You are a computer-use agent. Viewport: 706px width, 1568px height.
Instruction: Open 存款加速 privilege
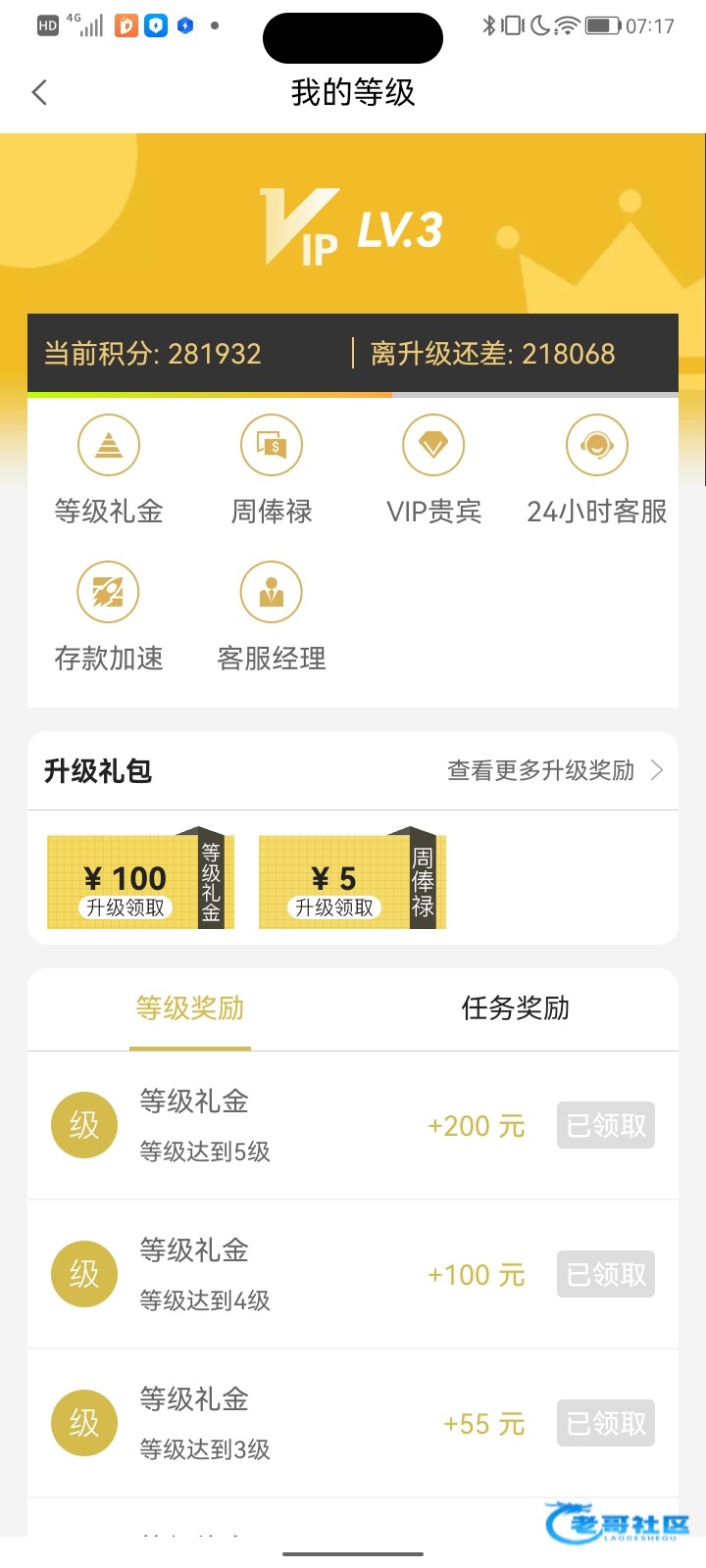[x=109, y=593]
